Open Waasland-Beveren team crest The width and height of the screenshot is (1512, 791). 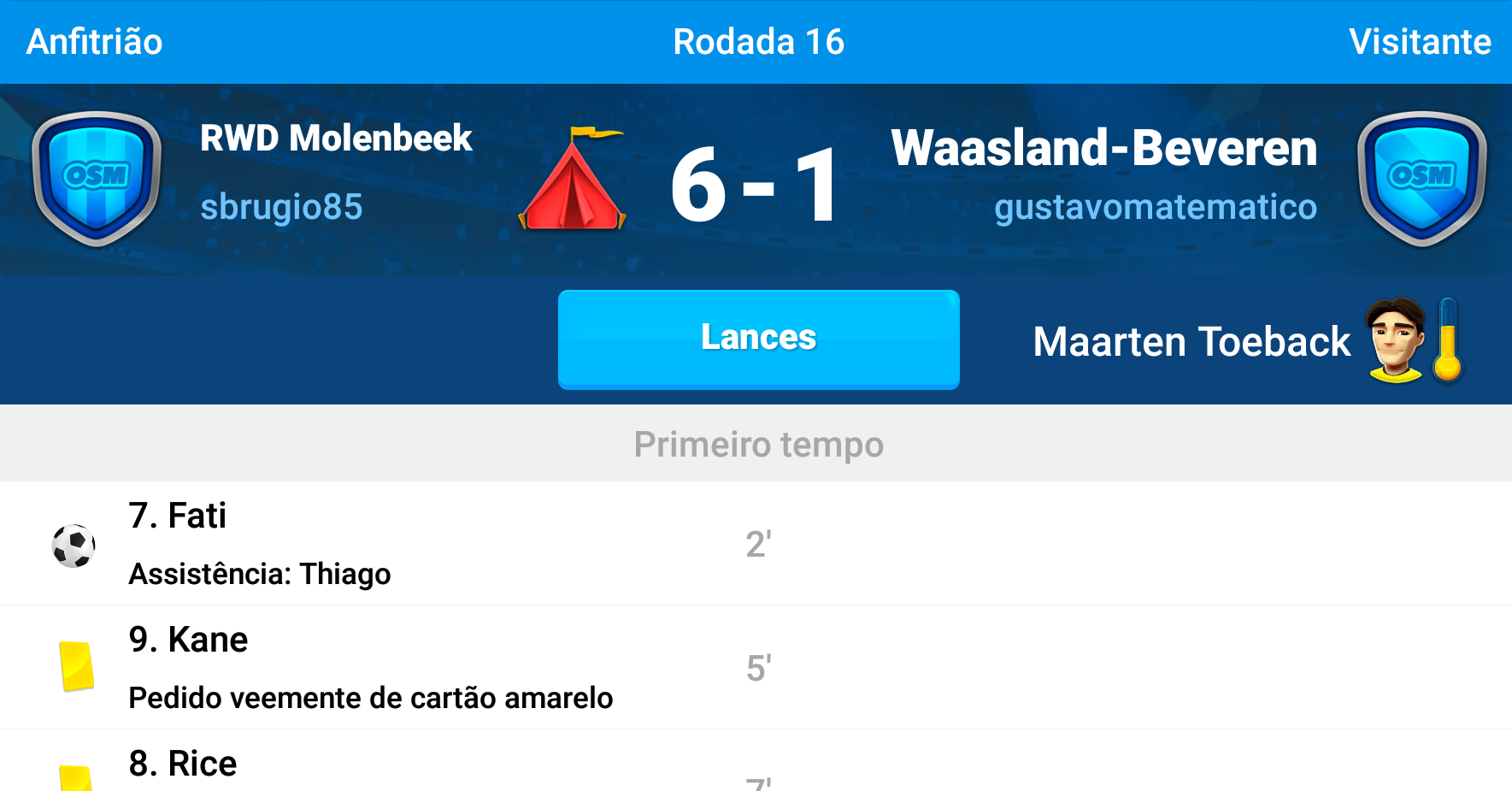tap(1421, 179)
